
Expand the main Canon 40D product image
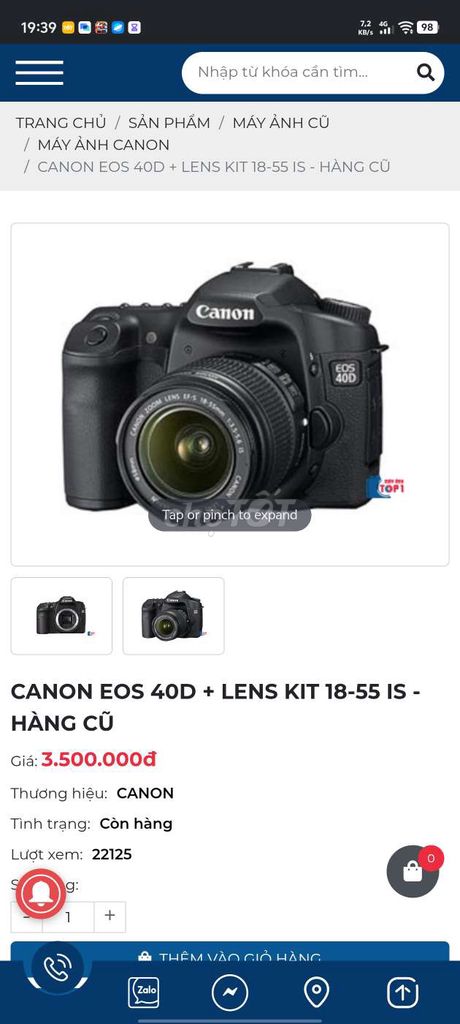pos(230,394)
